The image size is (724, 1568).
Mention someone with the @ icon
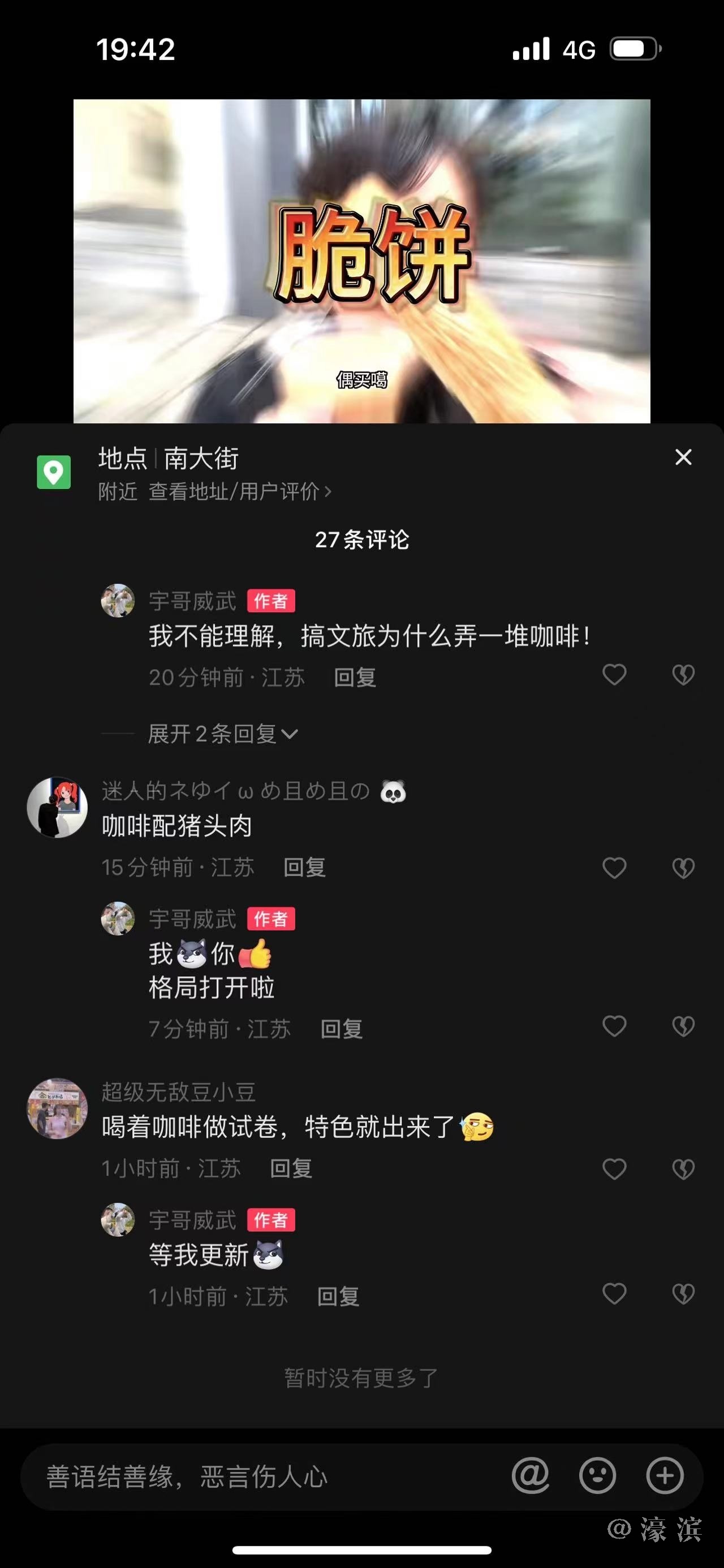click(x=531, y=1476)
